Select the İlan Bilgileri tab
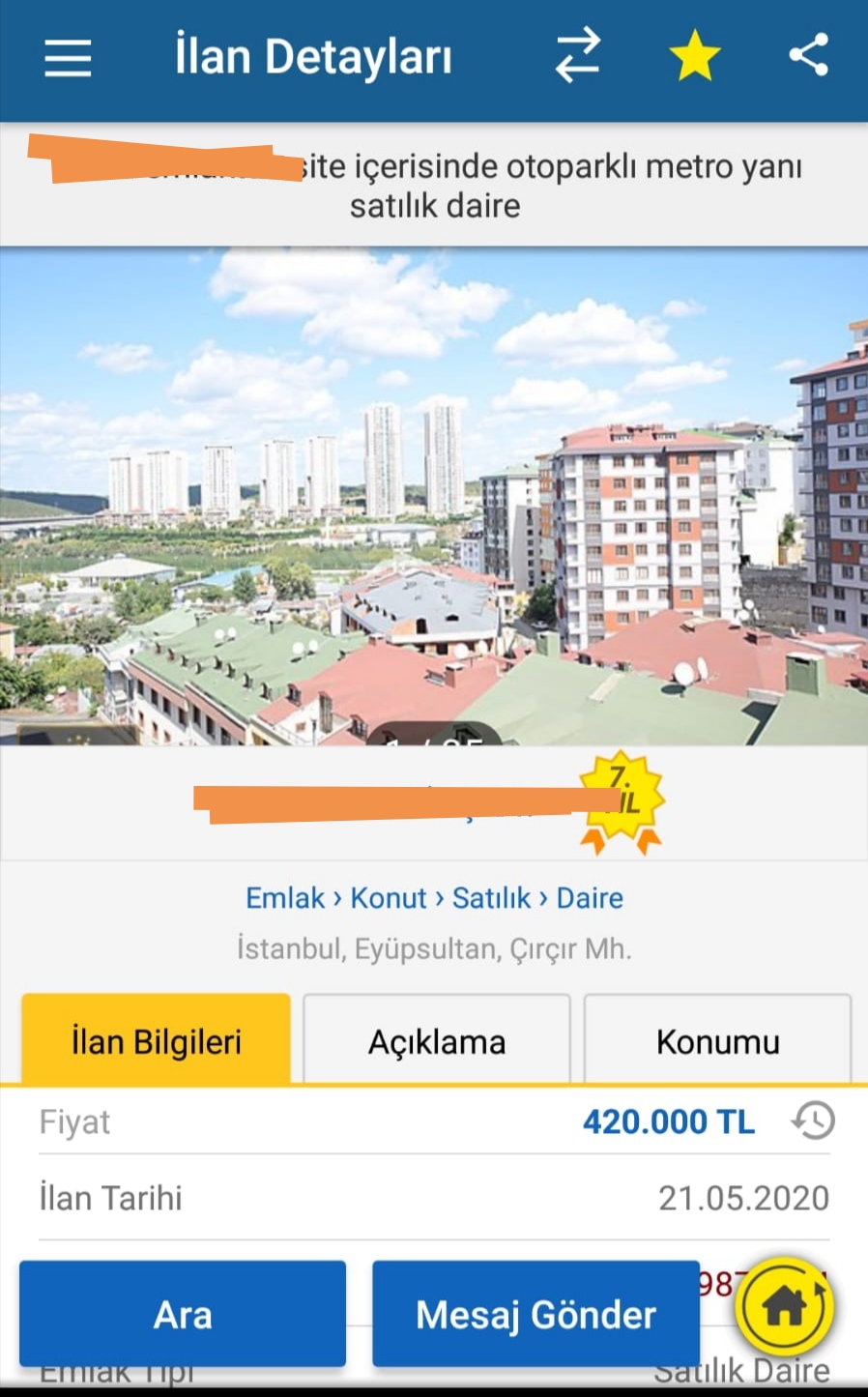 click(x=156, y=1040)
